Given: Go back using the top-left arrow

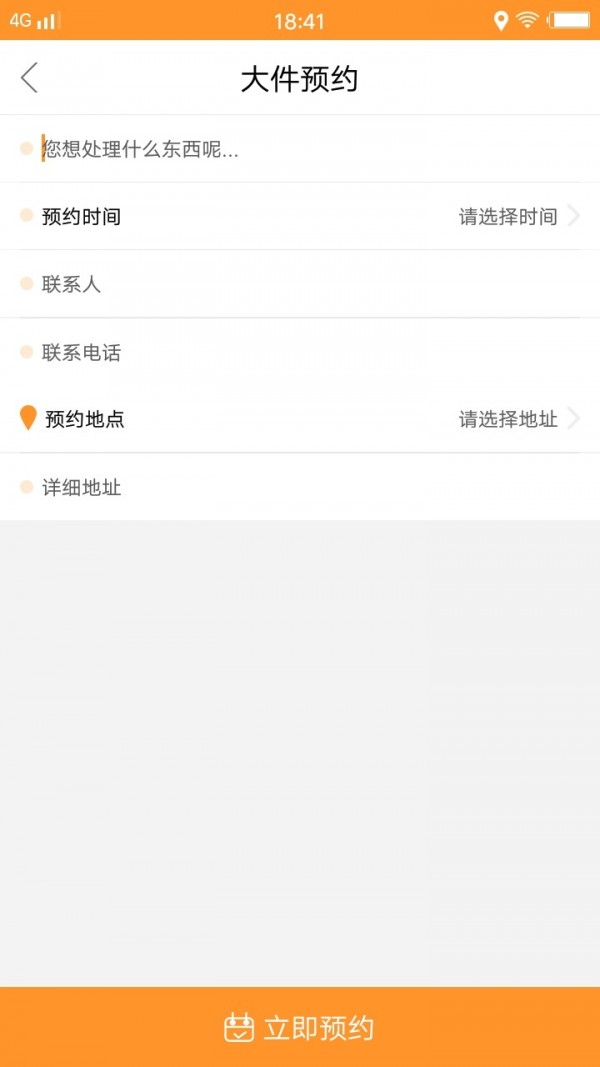Looking at the screenshot, I should click(30, 77).
